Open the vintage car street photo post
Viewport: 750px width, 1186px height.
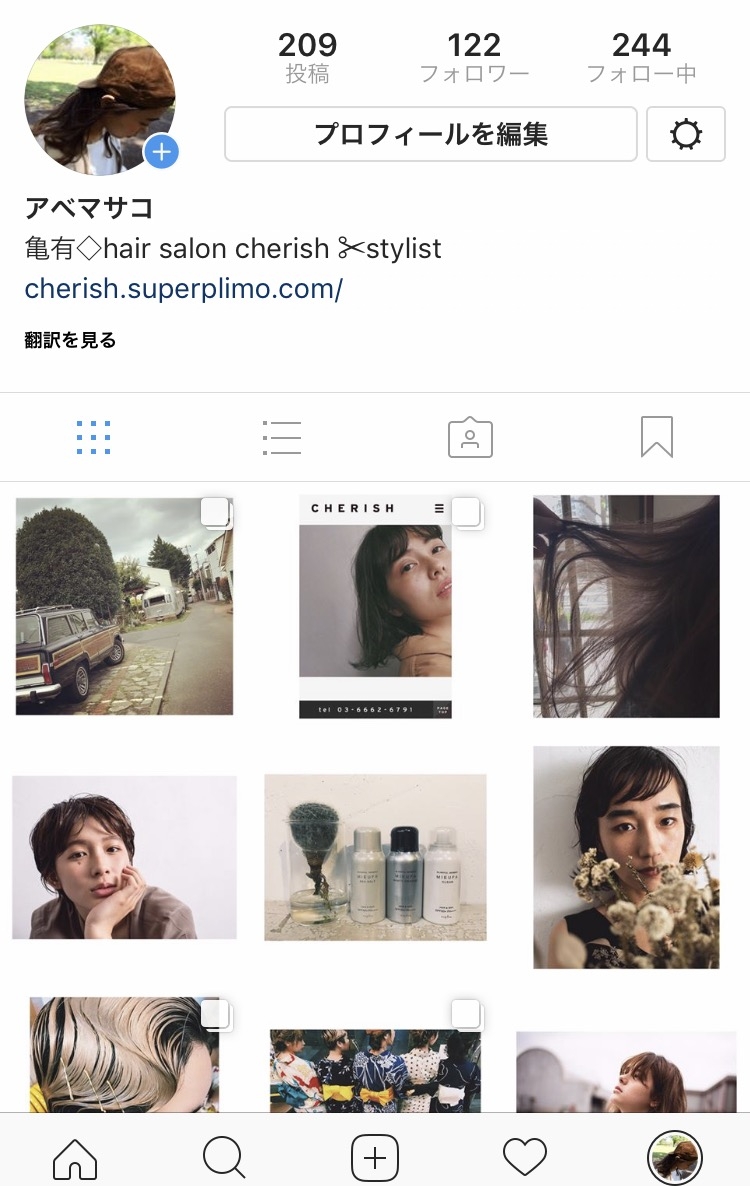coord(124,606)
